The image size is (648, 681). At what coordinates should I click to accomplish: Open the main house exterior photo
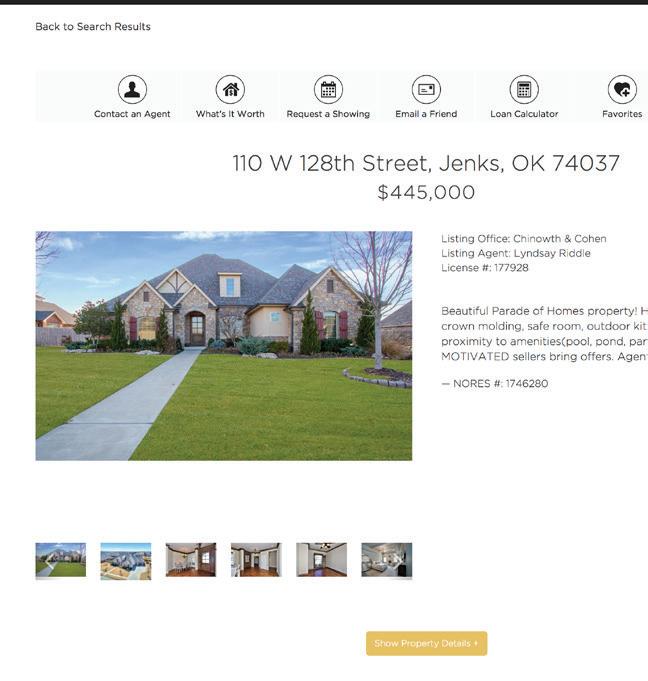(x=224, y=346)
